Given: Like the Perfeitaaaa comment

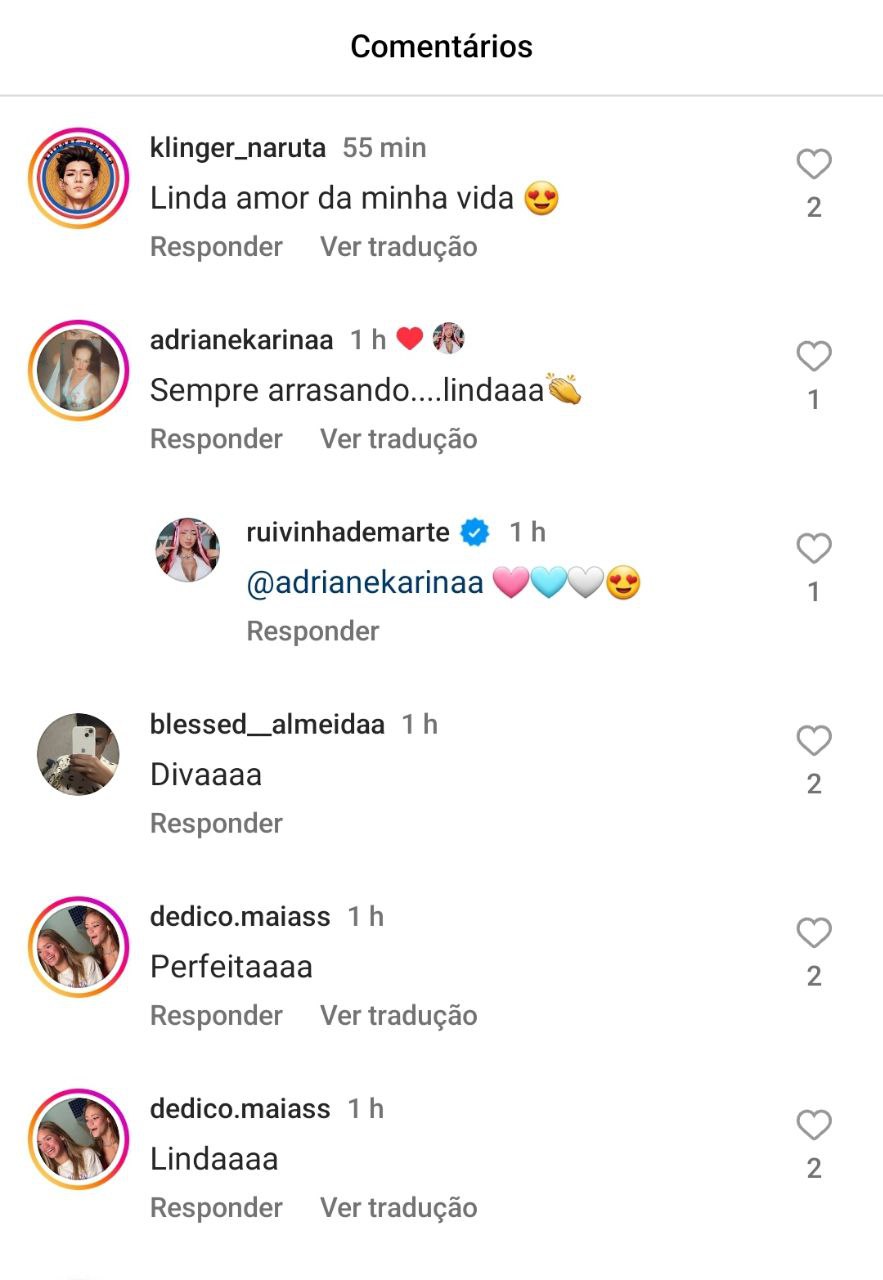Looking at the screenshot, I should 814,933.
